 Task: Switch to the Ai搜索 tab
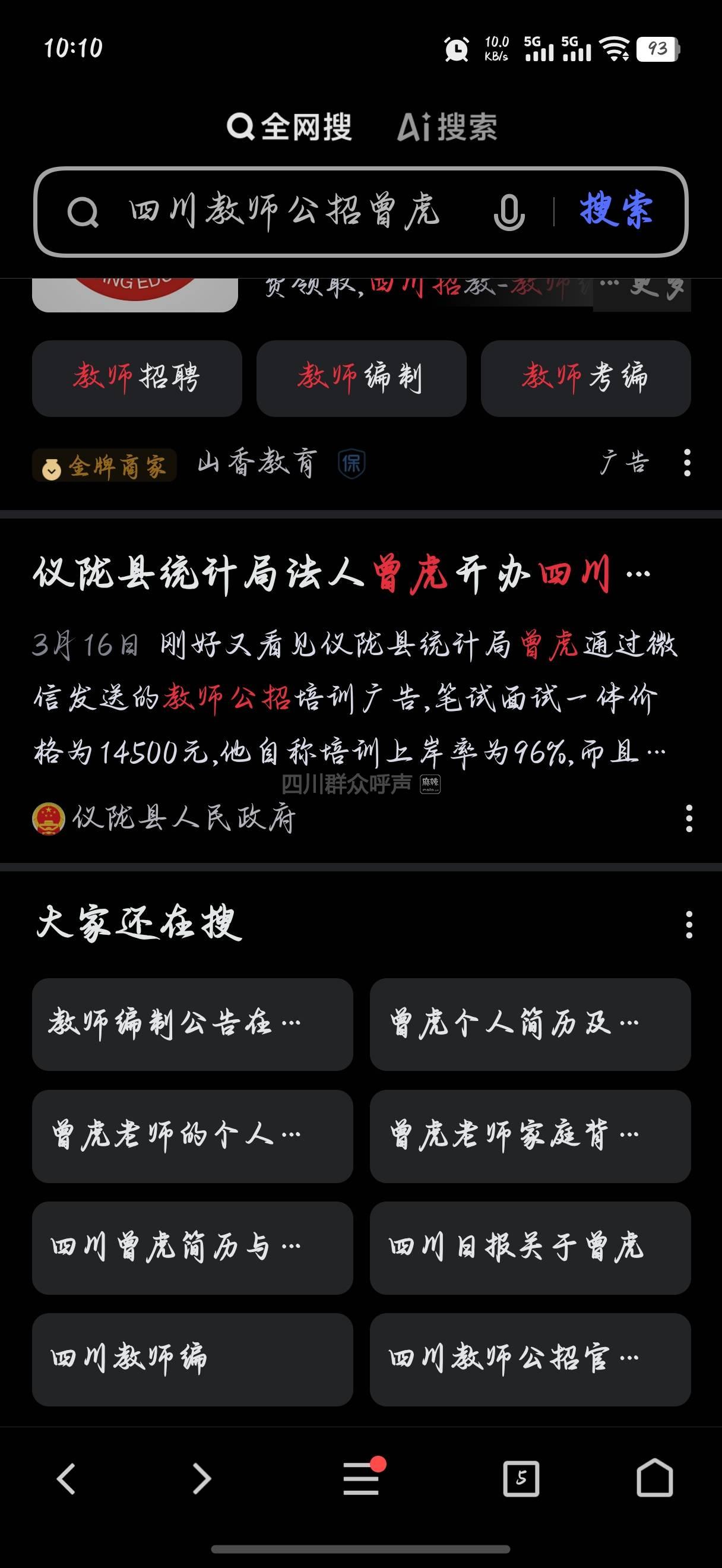click(446, 127)
